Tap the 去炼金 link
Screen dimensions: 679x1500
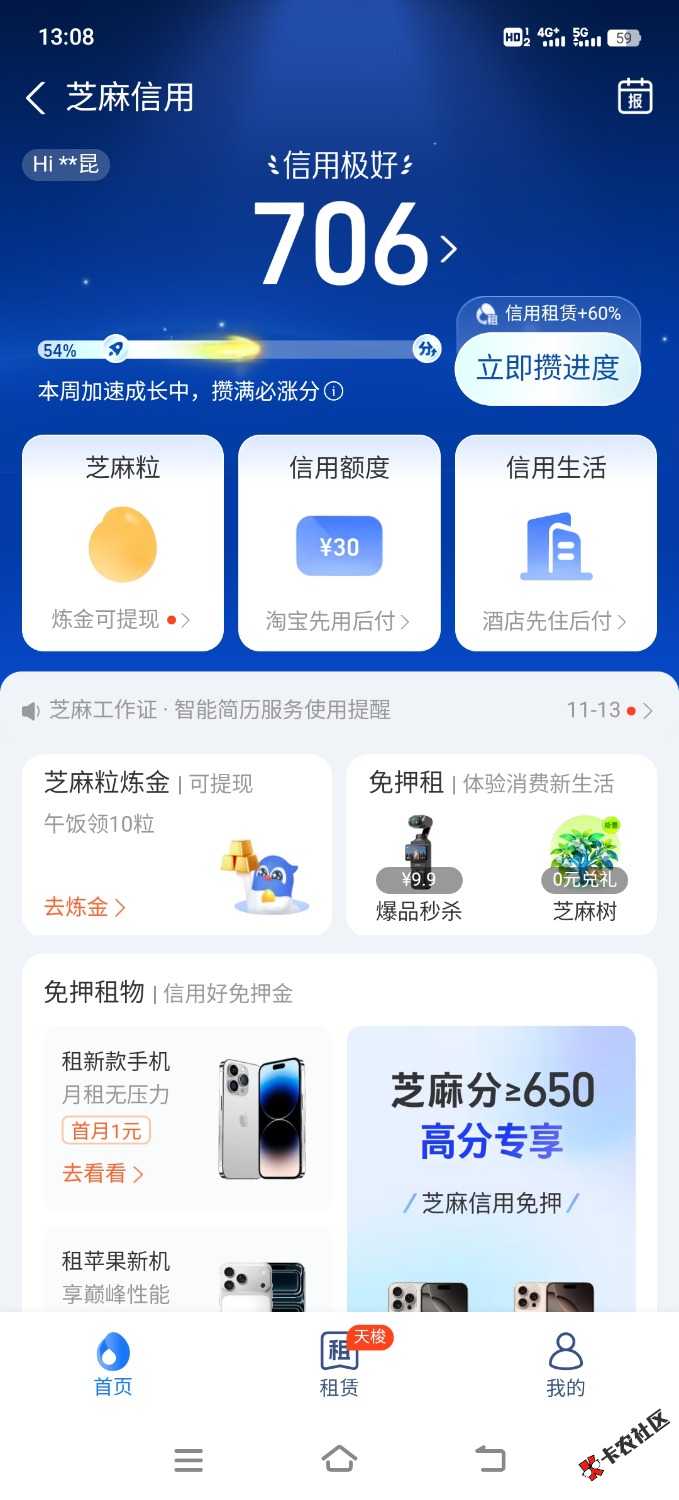85,907
